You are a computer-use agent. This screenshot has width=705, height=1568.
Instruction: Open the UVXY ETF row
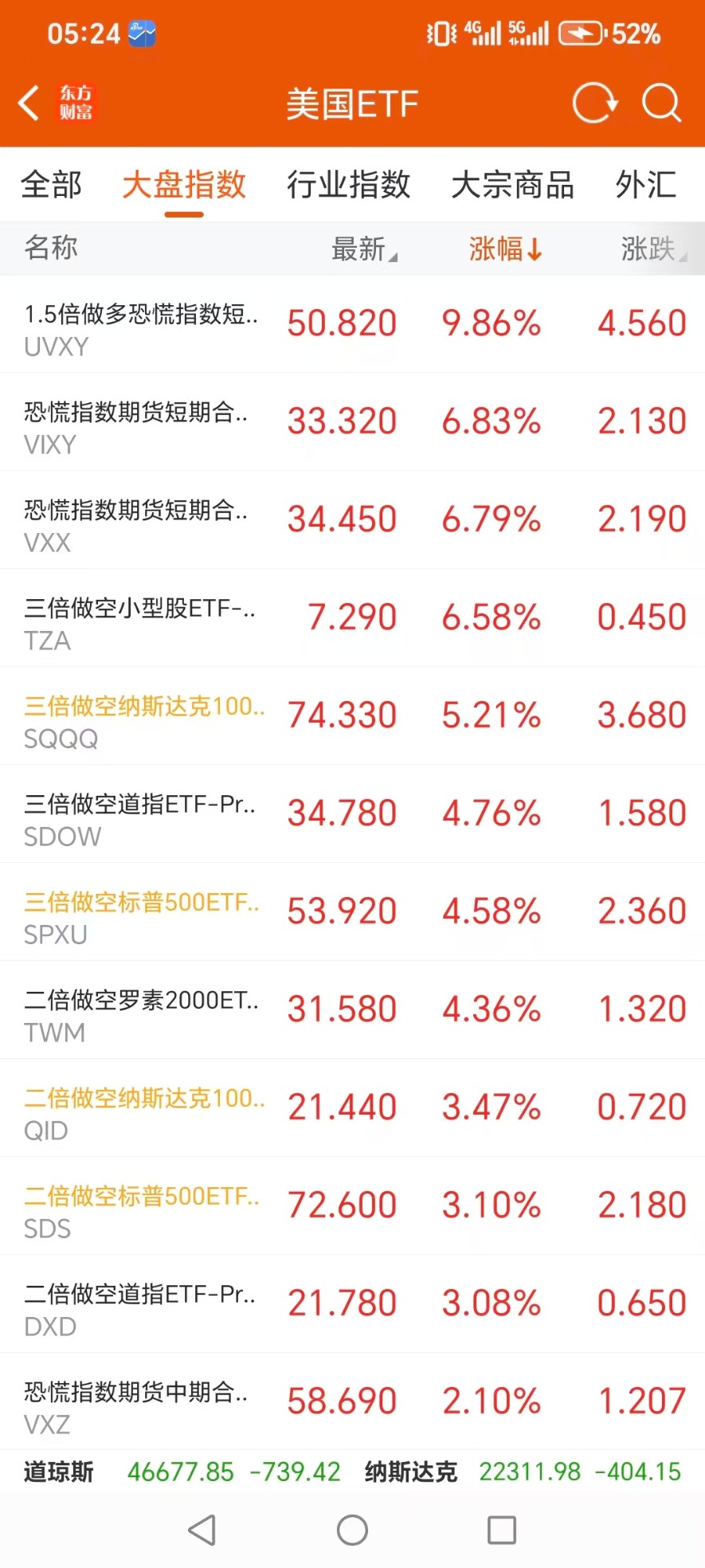point(352,325)
